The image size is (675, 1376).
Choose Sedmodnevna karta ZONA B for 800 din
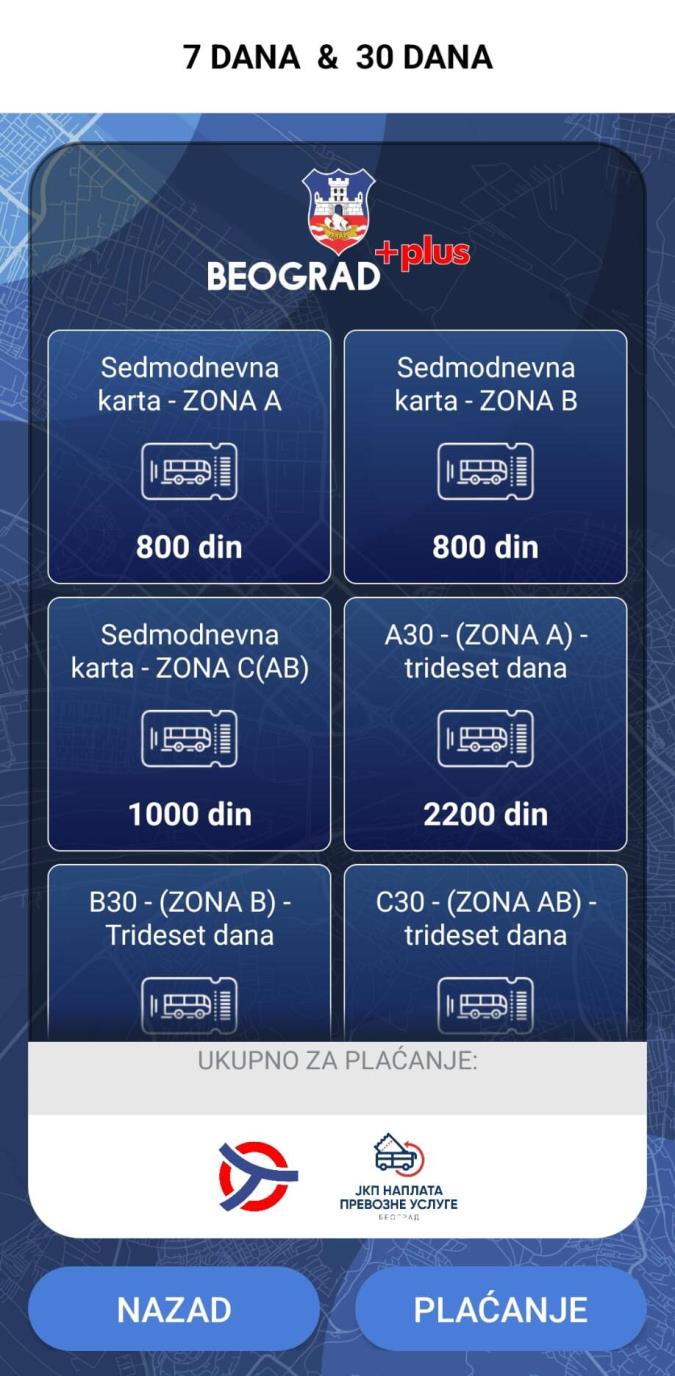[485, 457]
